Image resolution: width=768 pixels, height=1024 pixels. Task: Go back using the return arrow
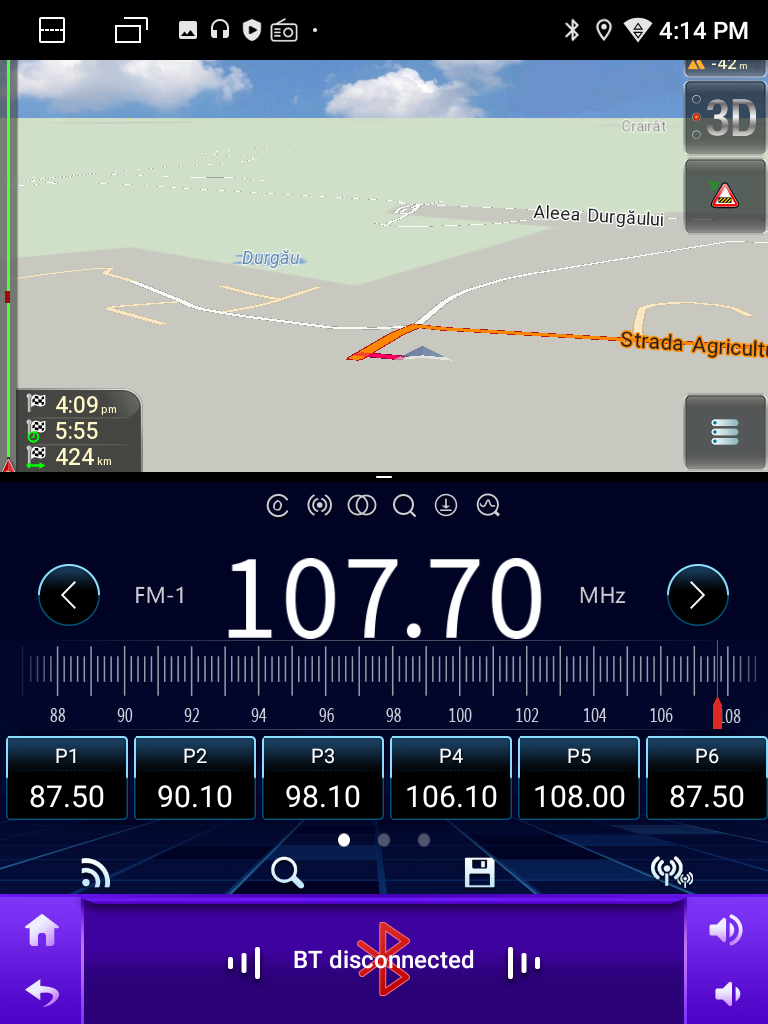pos(42,993)
